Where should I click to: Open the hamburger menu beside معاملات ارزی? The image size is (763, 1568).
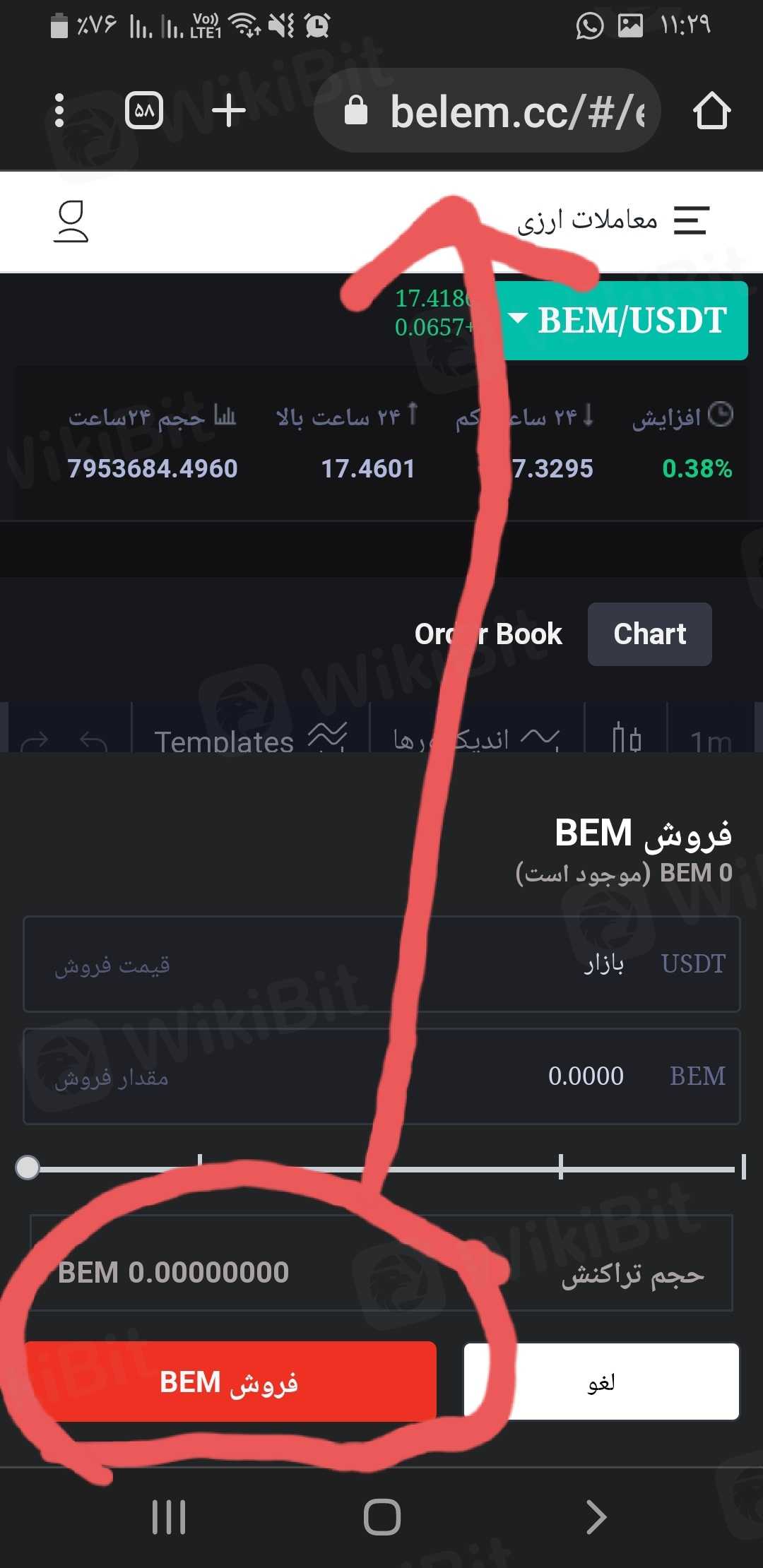(x=691, y=220)
